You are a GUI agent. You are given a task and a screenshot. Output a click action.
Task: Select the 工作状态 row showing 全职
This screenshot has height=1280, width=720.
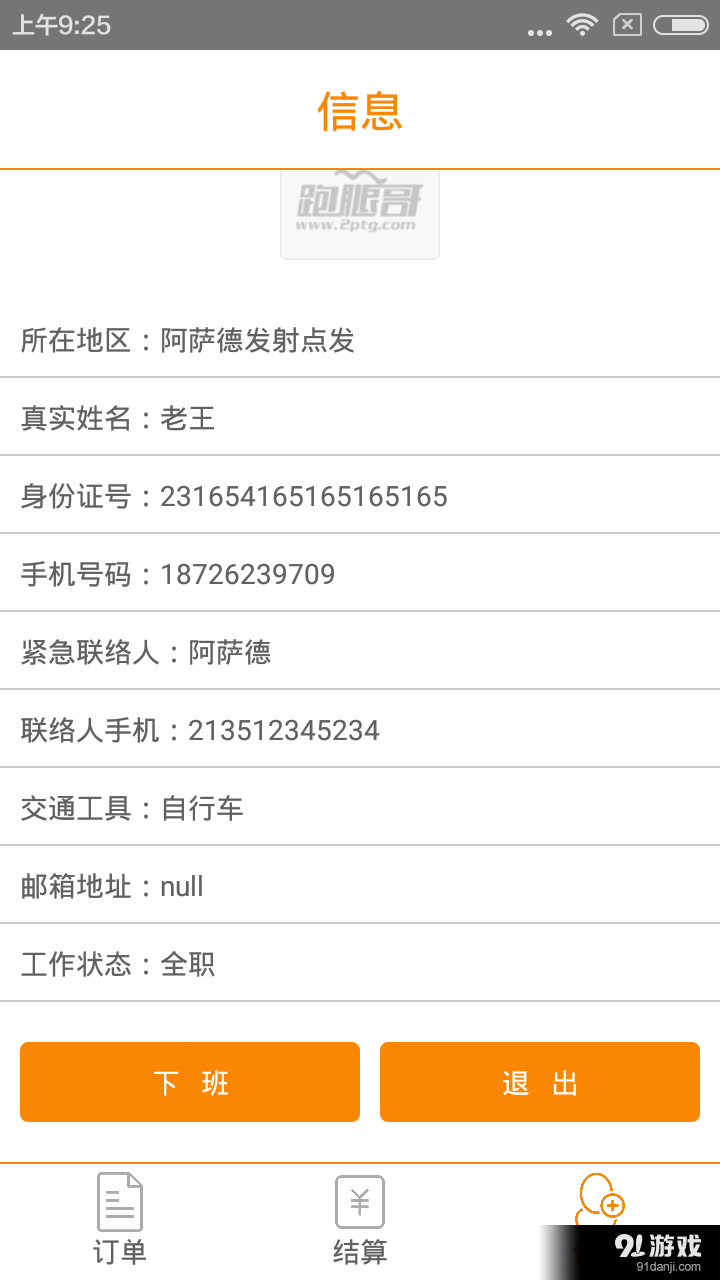[x=360, y=964]
